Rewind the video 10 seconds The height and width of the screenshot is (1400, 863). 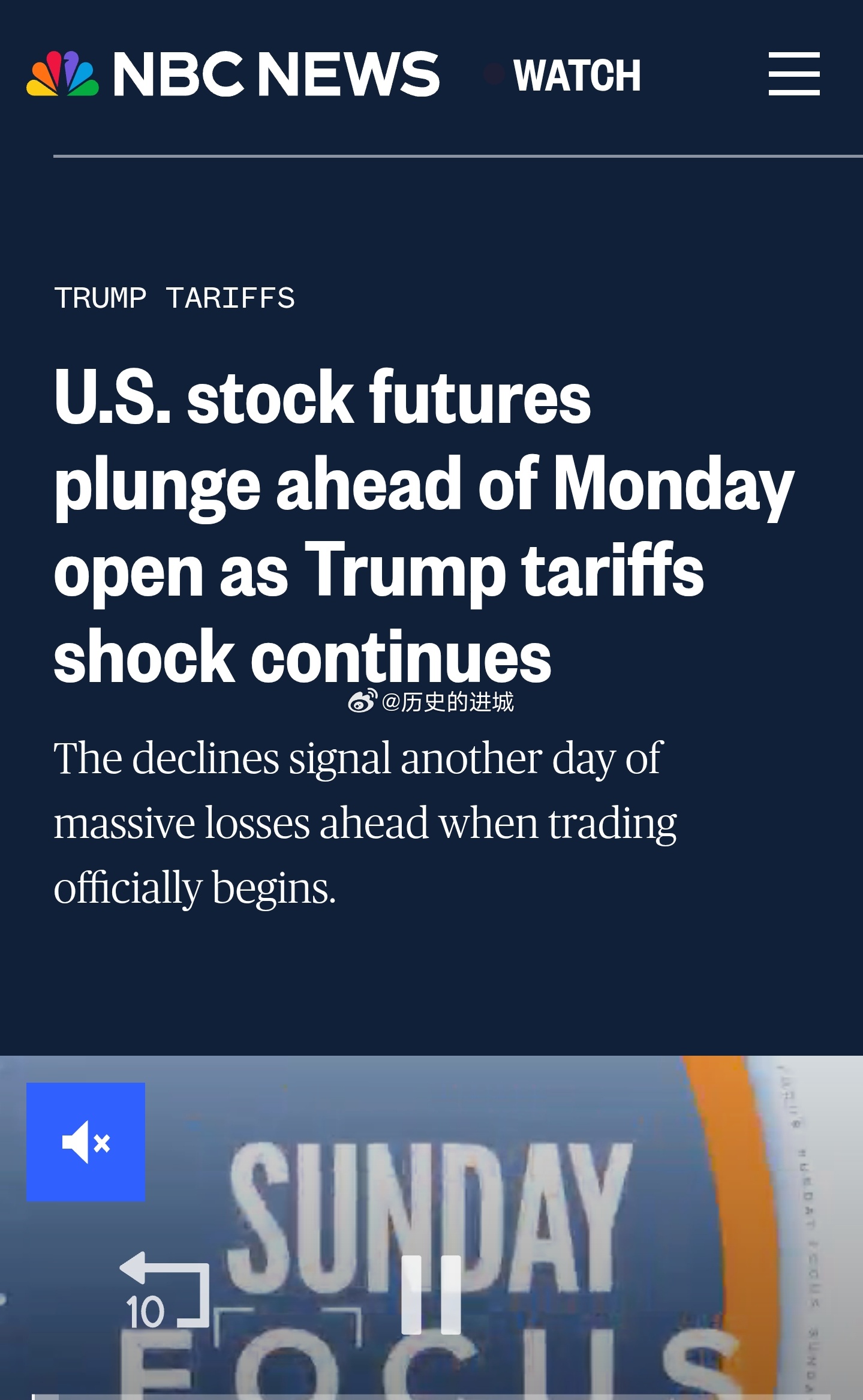pos(164,1291)
